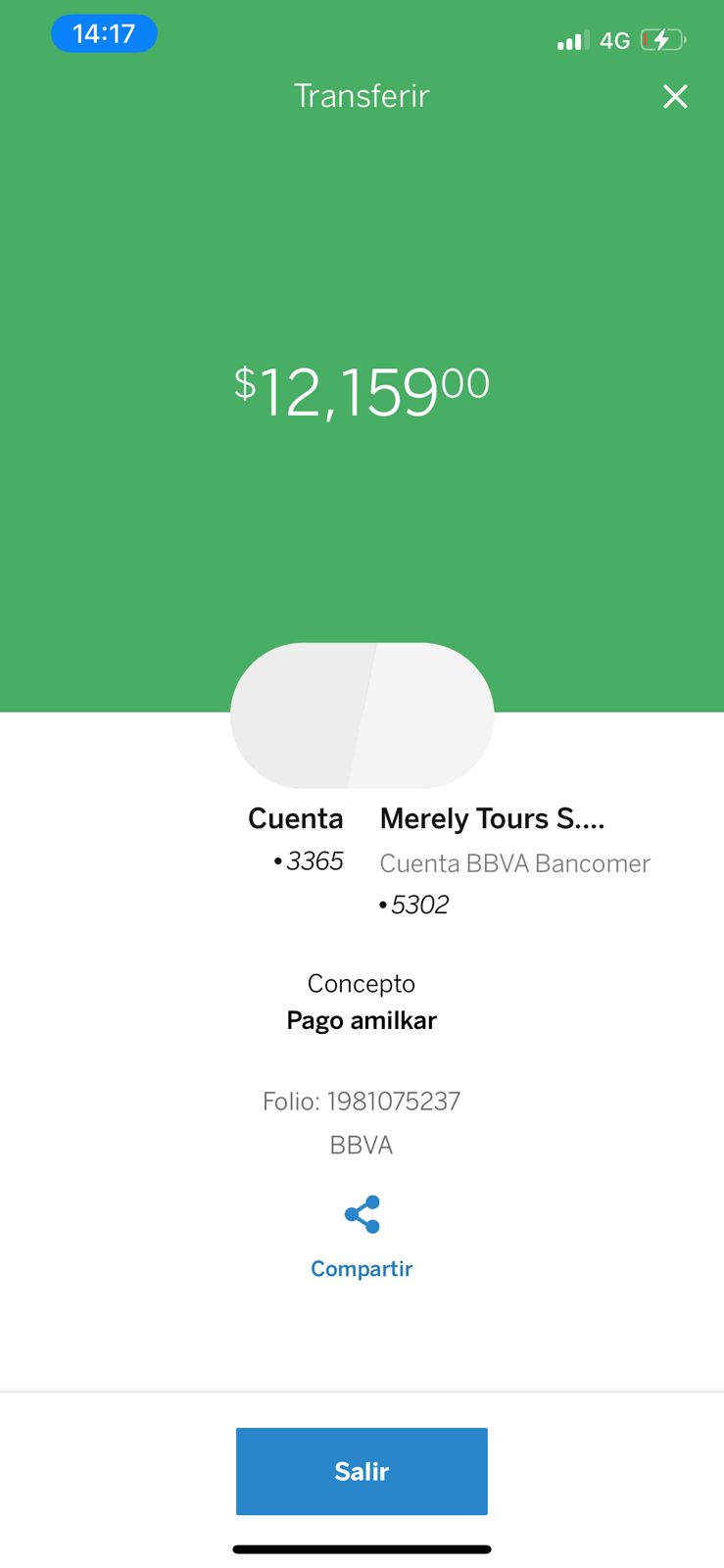The width and height of the screenshot is (724, 1568).
Task: Share the transfer receipt via Compartir
Action: pos(362,1237)
